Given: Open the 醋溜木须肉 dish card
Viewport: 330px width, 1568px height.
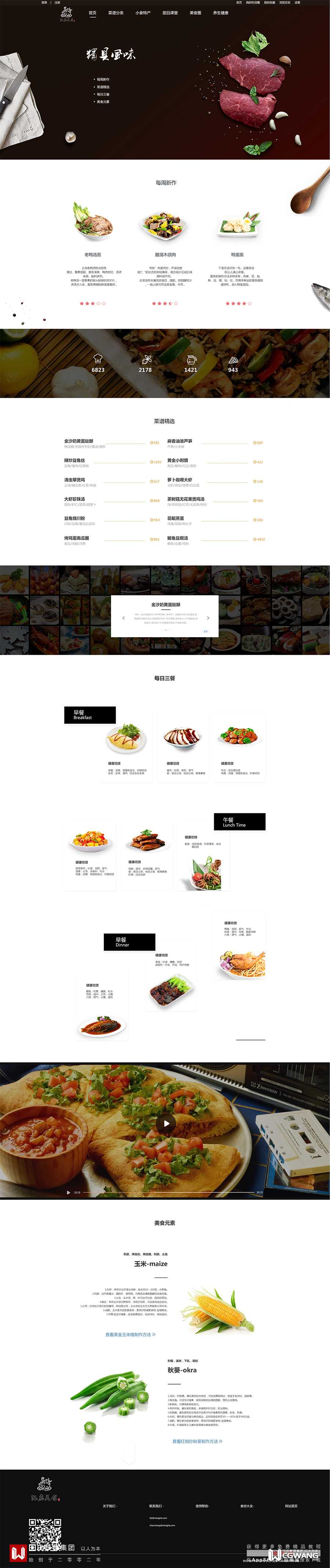Looking at the screenshot, I should point(165,255).
